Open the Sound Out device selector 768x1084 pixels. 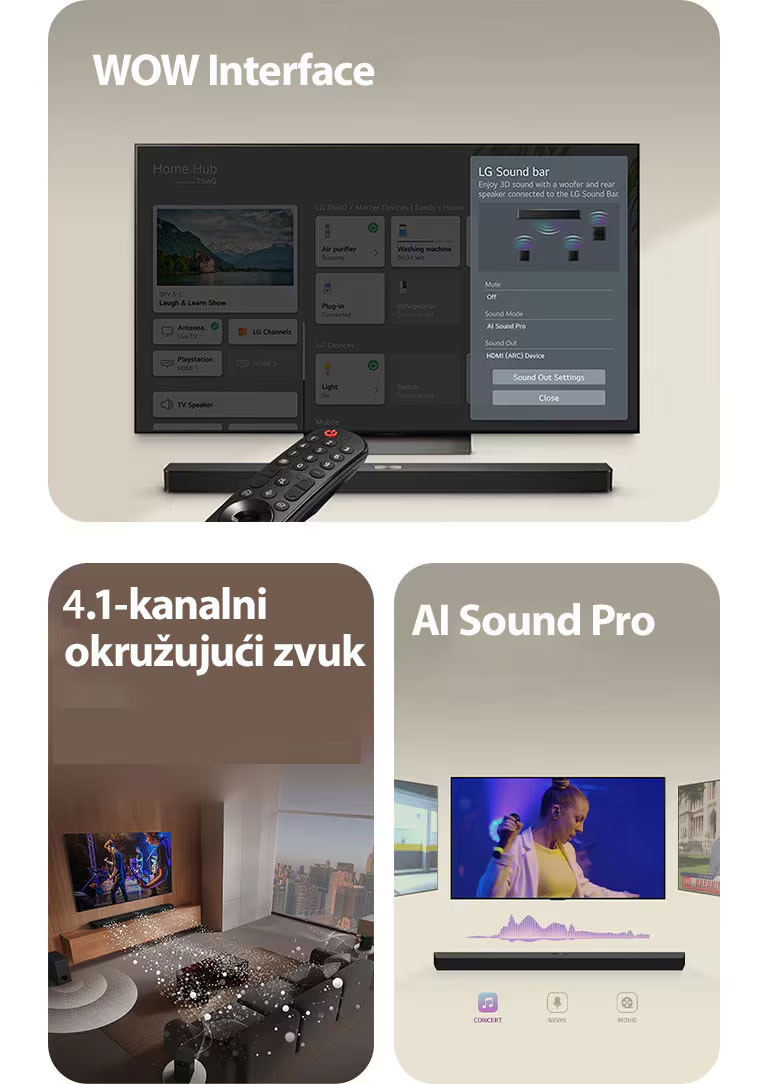click(515, 356)
